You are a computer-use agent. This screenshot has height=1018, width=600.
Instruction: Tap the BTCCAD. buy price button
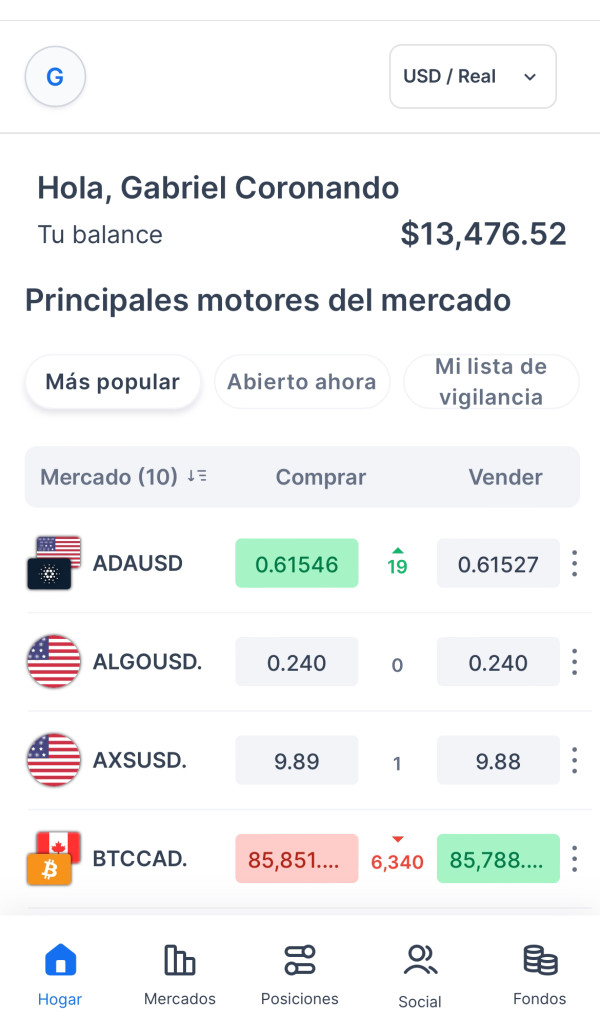(296, 858)
